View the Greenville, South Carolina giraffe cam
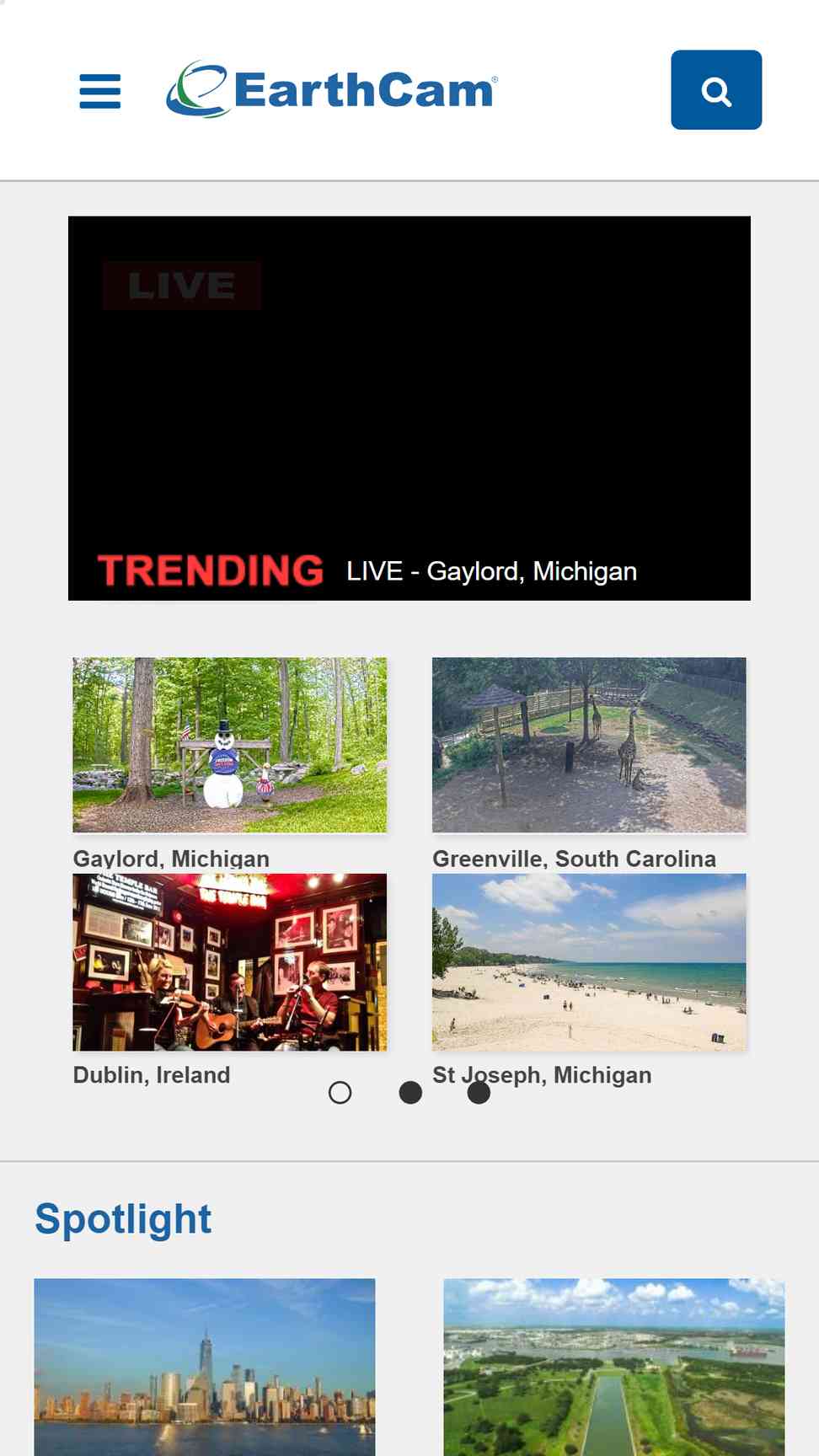This screenshot has width=819, height=1456. pyautogui.click(x=589, y=745)
